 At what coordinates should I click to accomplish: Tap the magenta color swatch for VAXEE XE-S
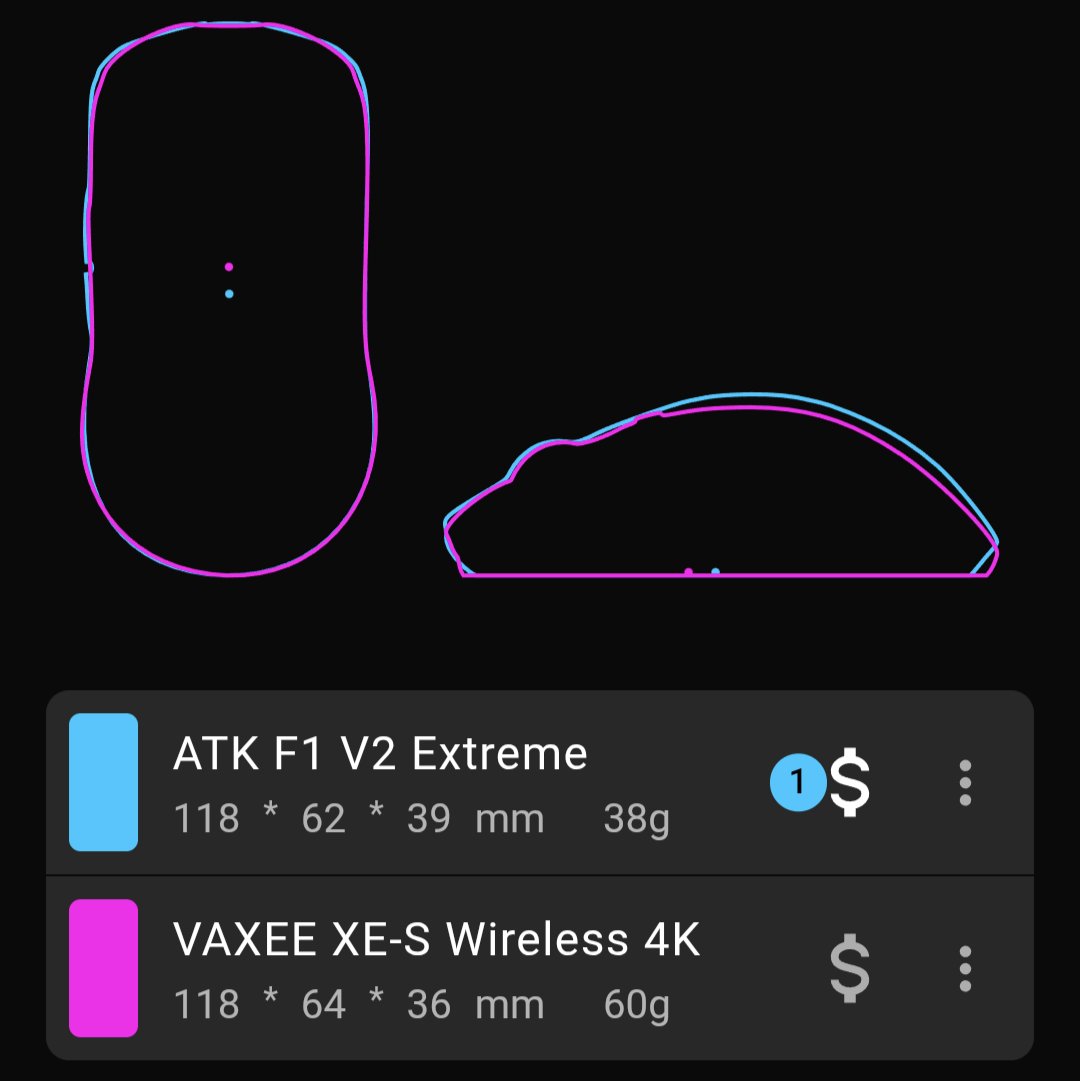point(103,968)
